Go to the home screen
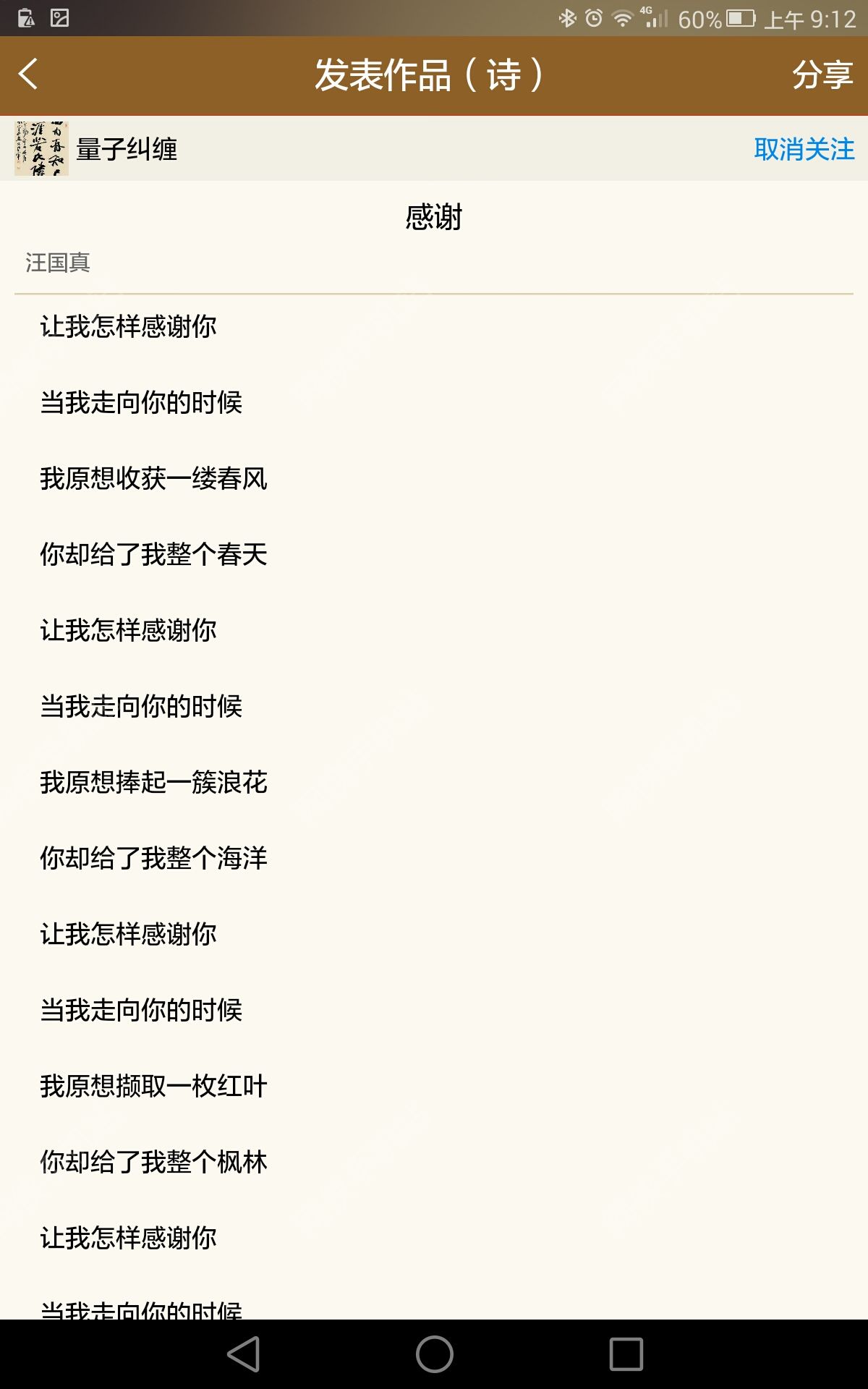Image resolution: width=868 pixels, height=1389 pixels. (434, 1354)
